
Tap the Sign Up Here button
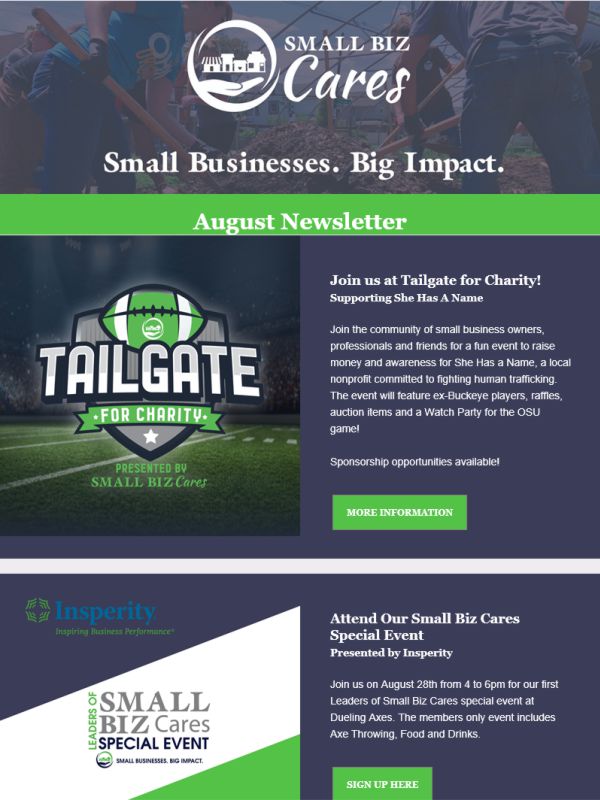(x=382, y=784)
